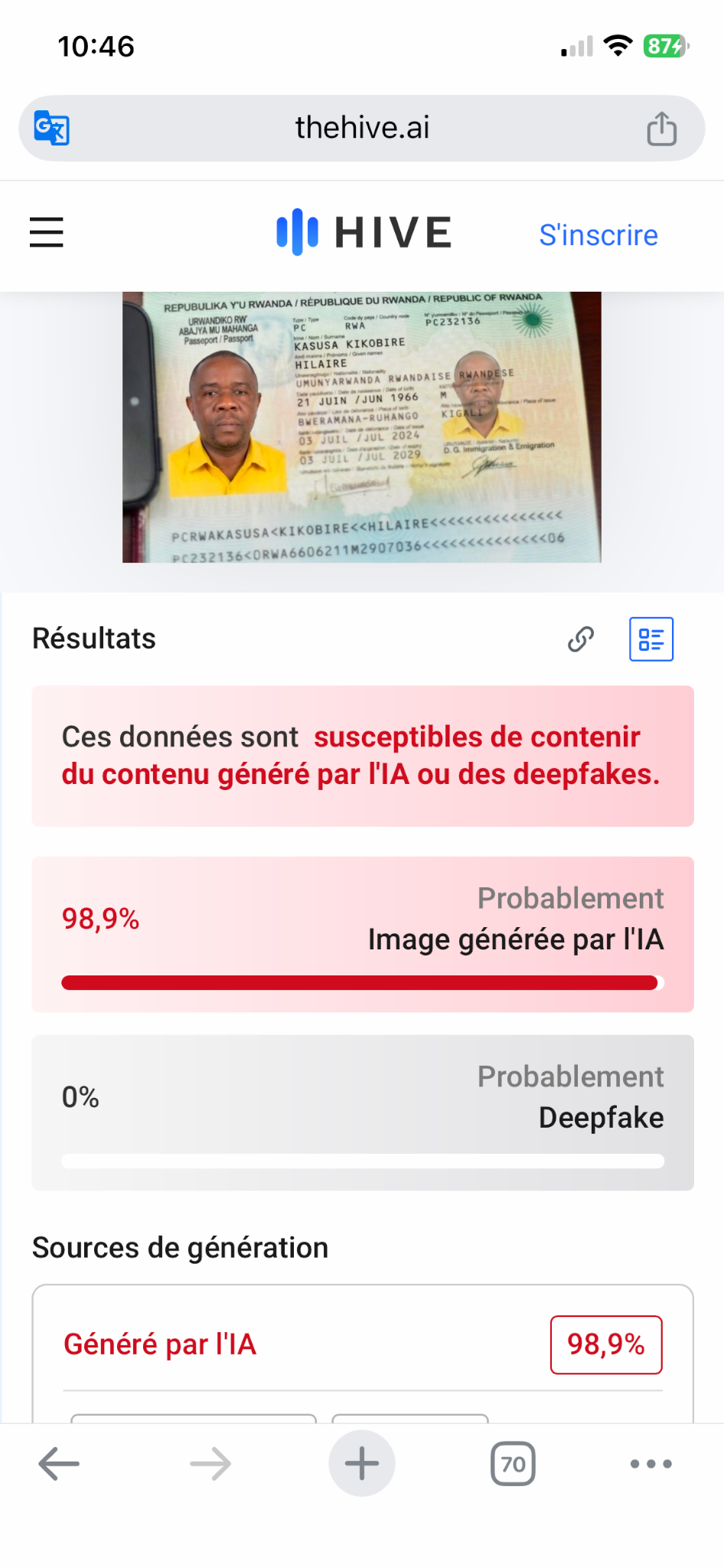Image resolution: width=724 pixels, height=1568 pixels.
Task: Open a new browser tab
Action: [361, 1463]
